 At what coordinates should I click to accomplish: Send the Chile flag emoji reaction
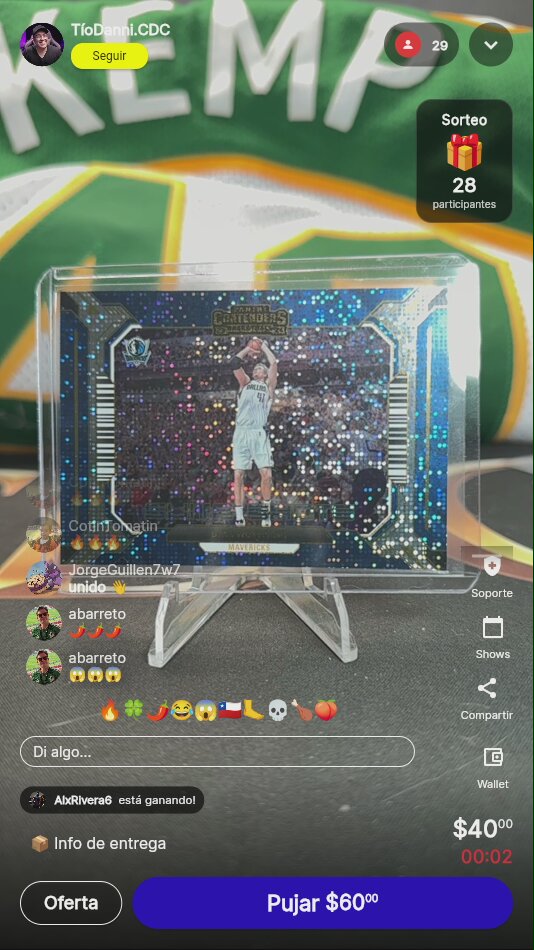click(x=230, y=710)
